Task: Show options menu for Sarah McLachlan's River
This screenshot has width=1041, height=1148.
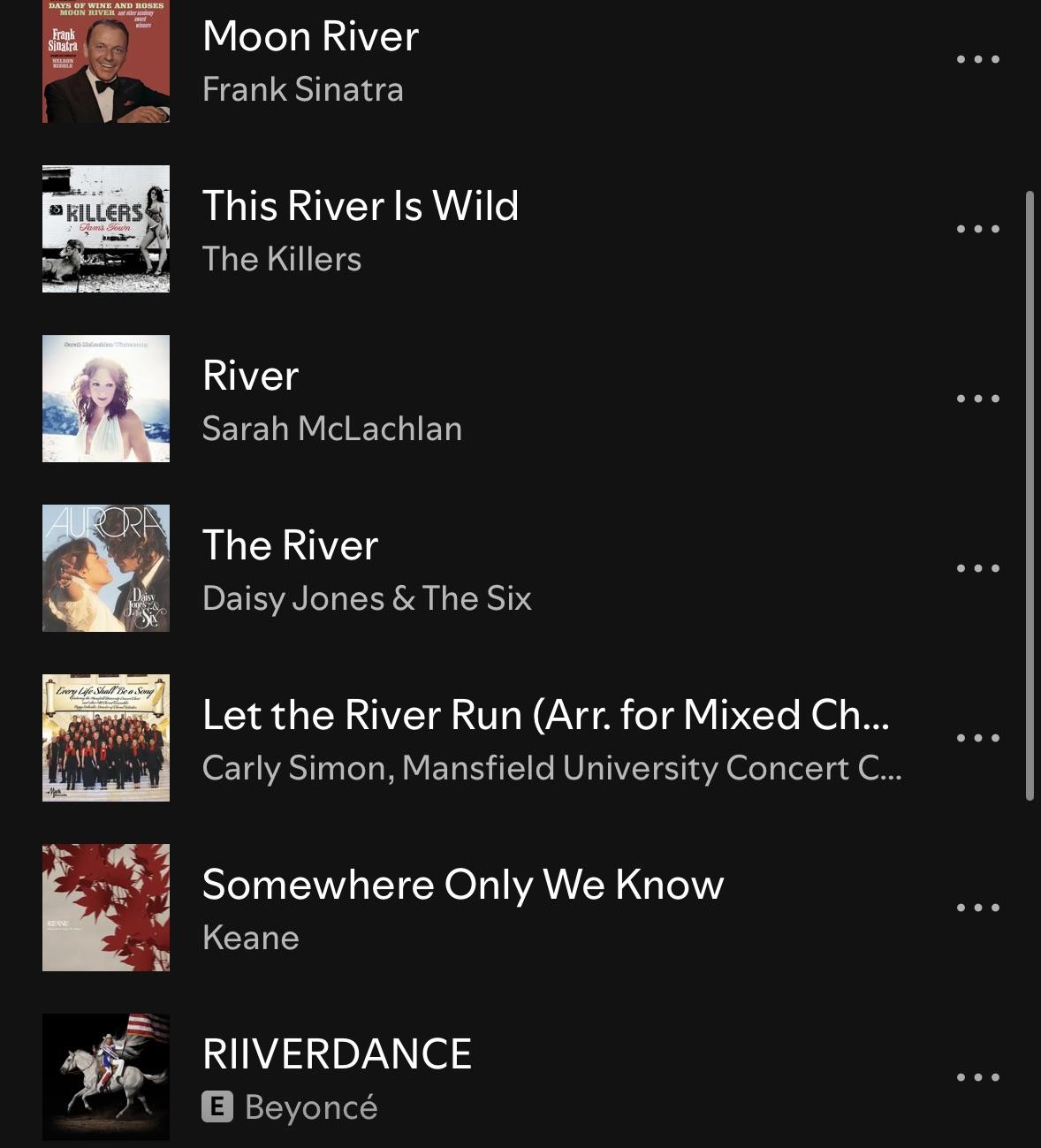Action: (x=977, y=399)
